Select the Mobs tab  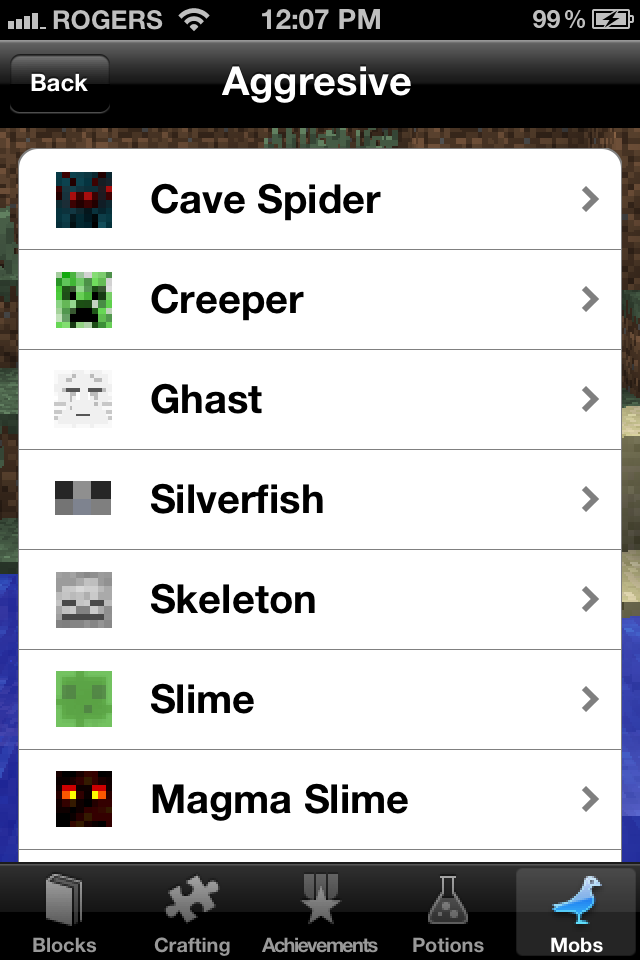(577, 913)
